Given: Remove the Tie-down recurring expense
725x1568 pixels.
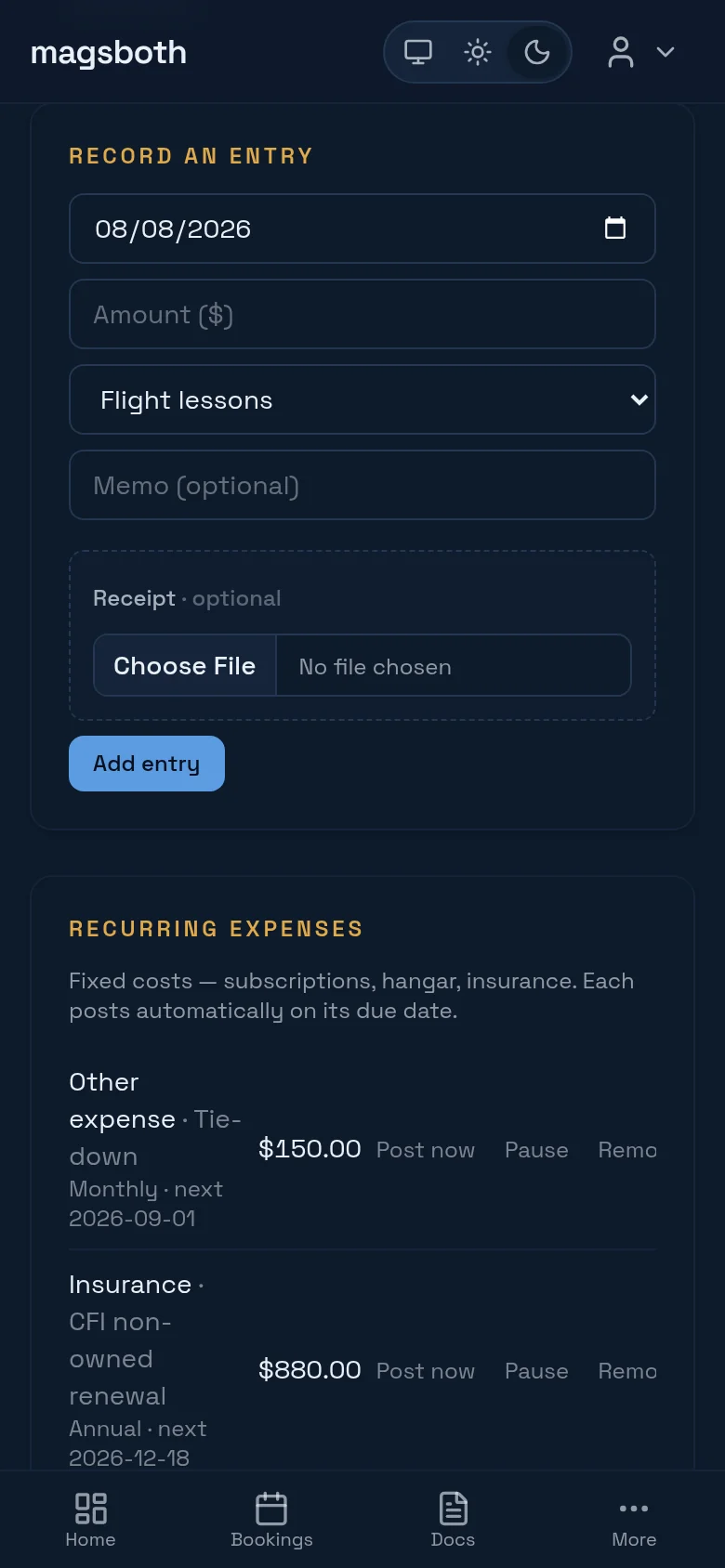Looking at the screenshot, I should coord(627,1150).
